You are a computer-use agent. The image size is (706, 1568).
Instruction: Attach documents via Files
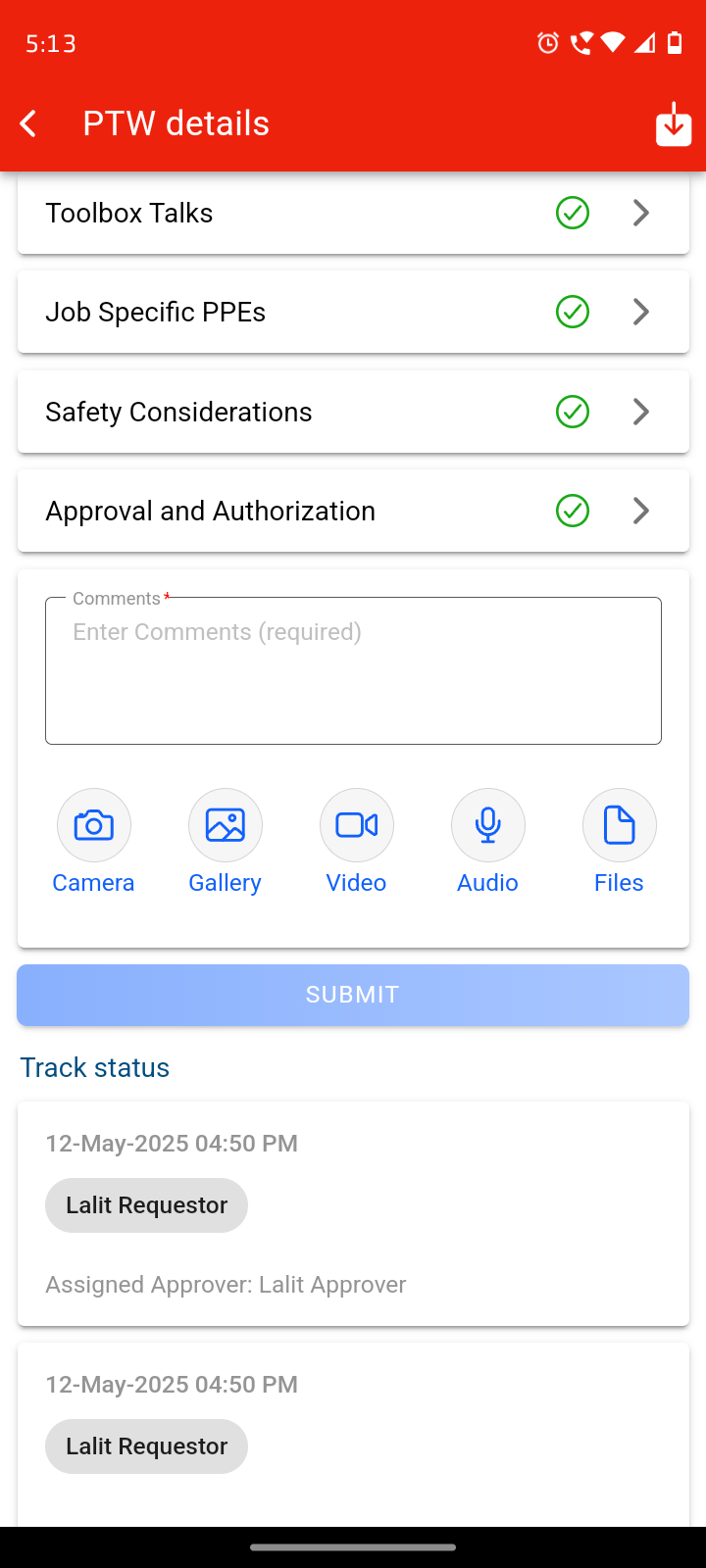pos(620,826)
